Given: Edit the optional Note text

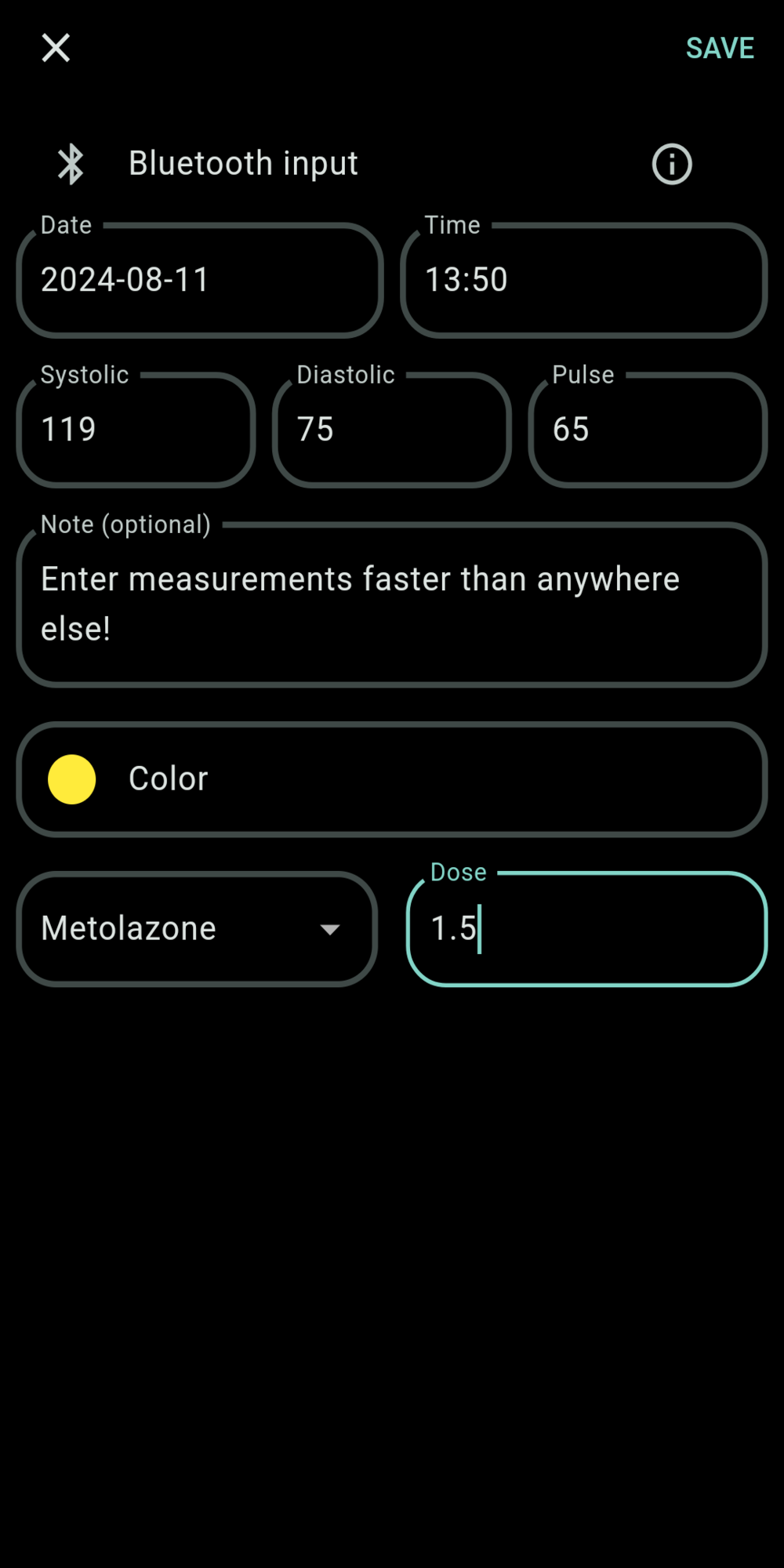Looking at the screenshot, I should (392, 604).
